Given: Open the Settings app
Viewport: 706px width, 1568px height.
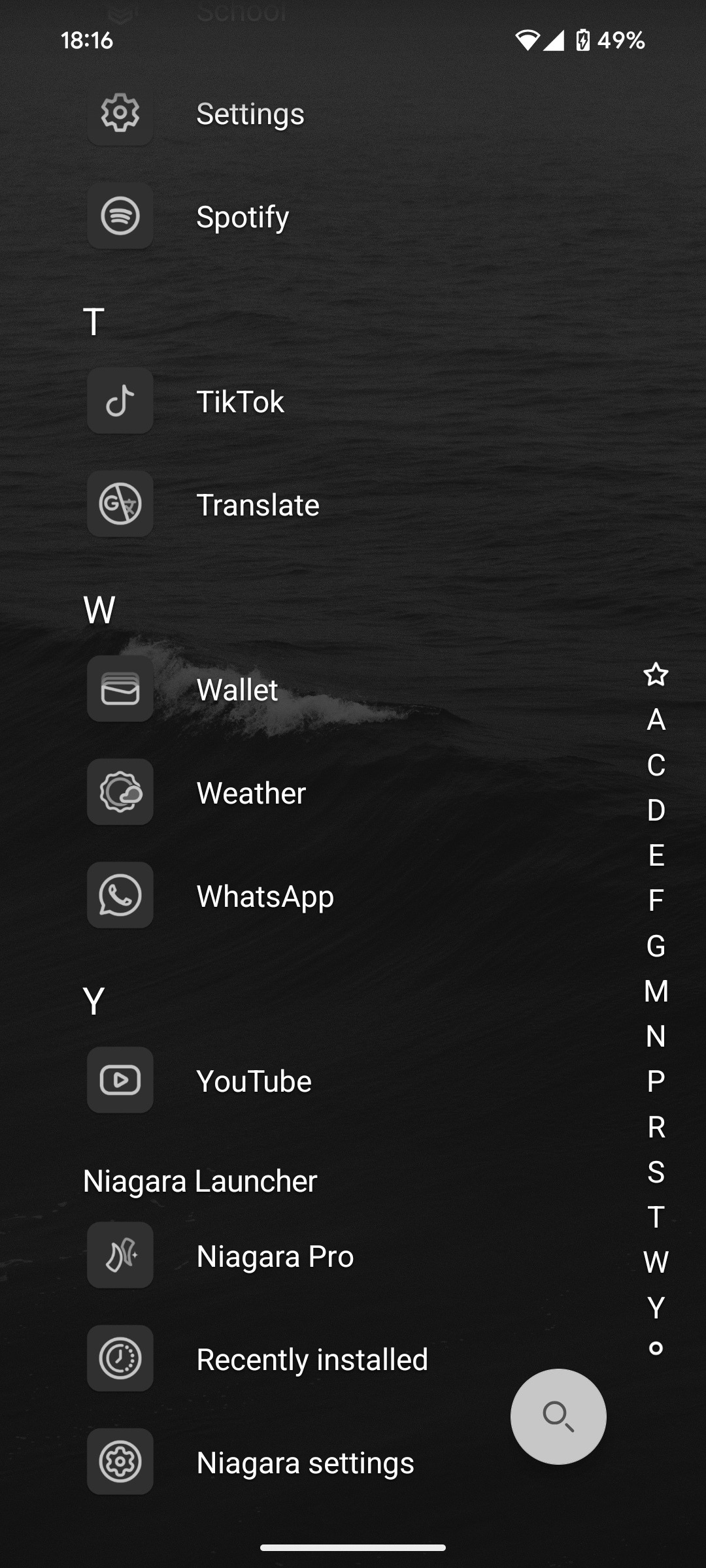Looking at the screenshot, I should (250, 114).
